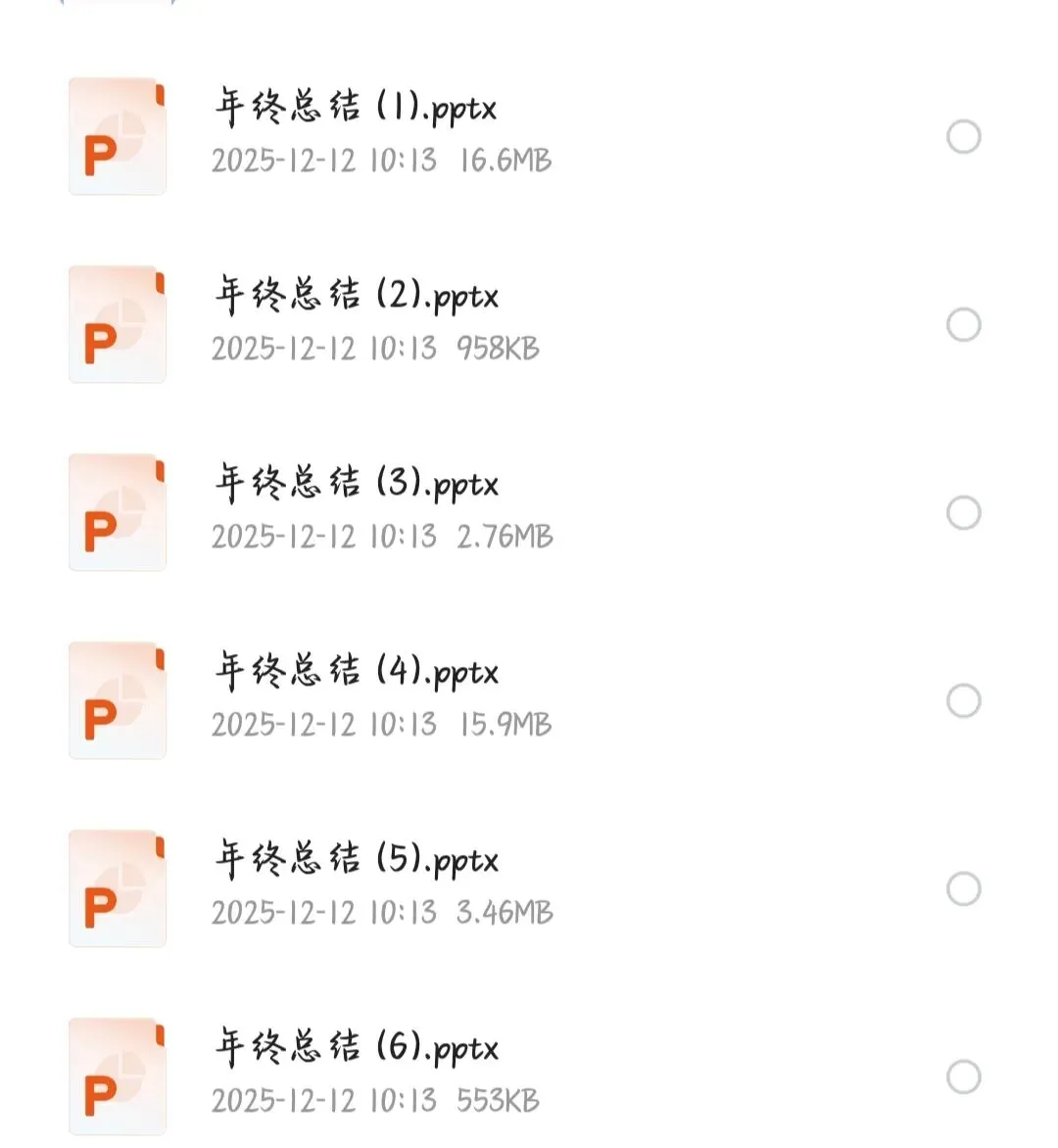The width and height of the screenshot is (1058, 1148).
Task: Choose 年终总结 (5).pptx with its radio button
Action: click(x=964, y=889)
